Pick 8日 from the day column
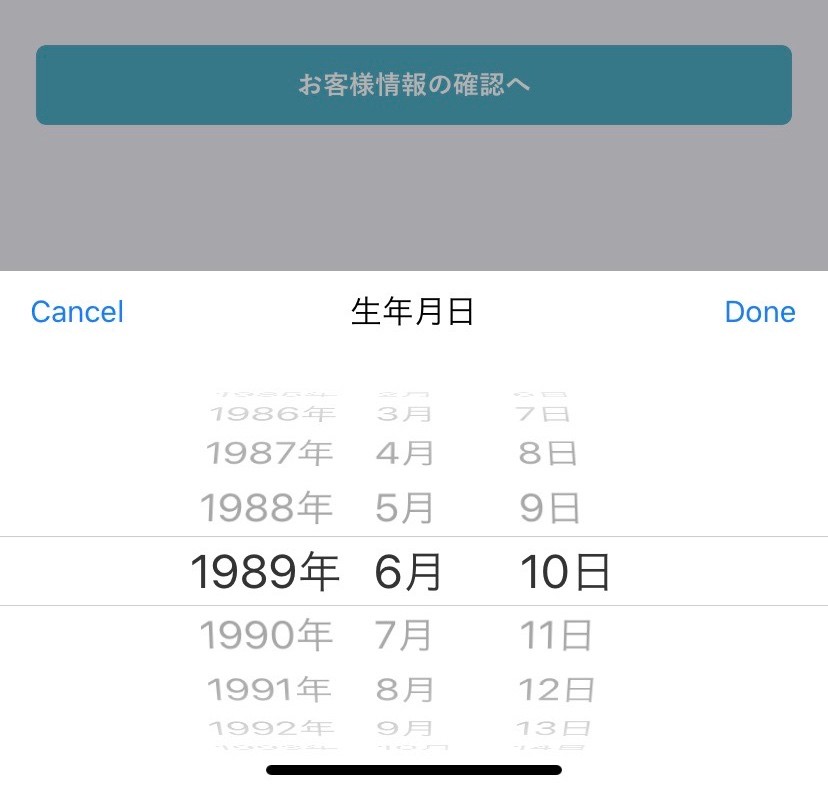828x791 pixels. coord(549,453)
